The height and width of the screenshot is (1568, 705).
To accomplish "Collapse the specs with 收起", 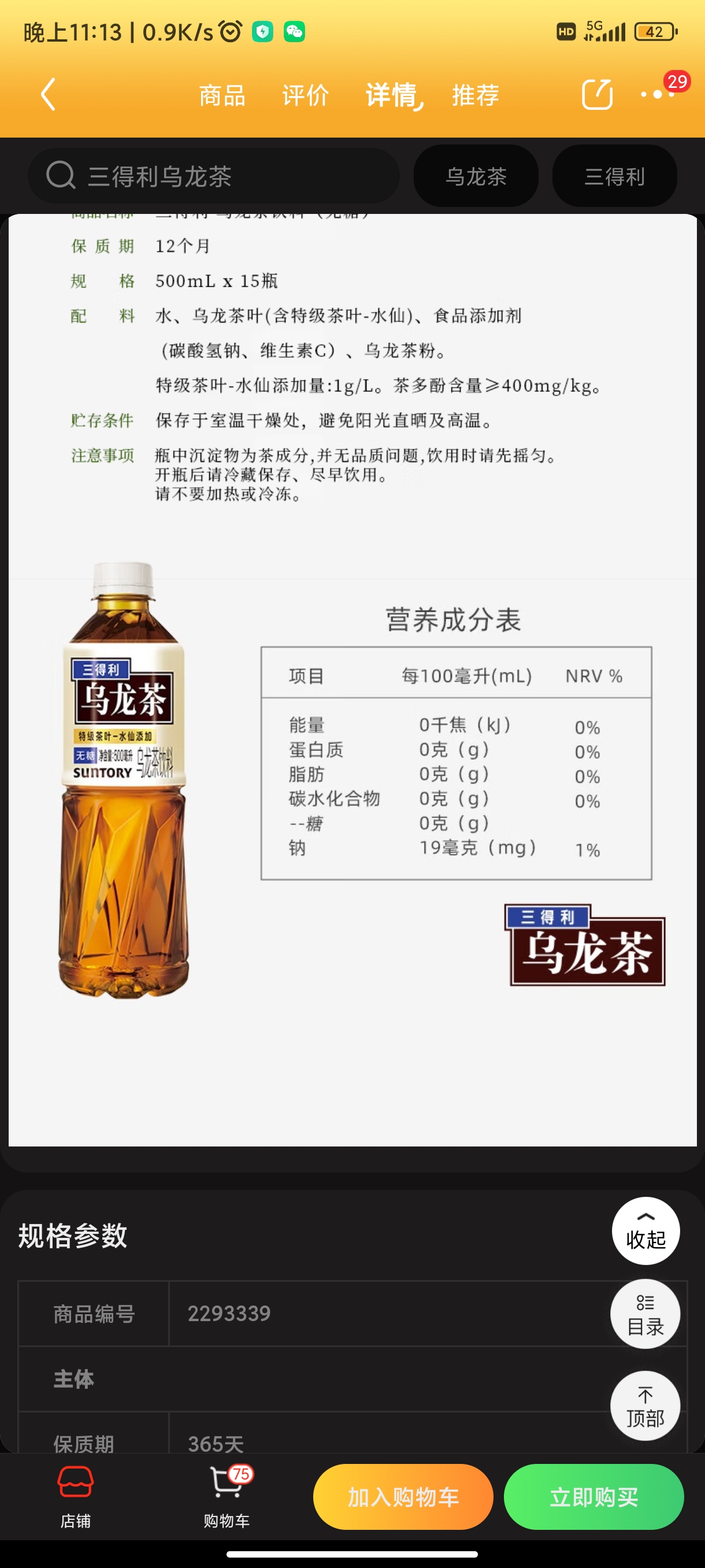I will (645, 1231).
